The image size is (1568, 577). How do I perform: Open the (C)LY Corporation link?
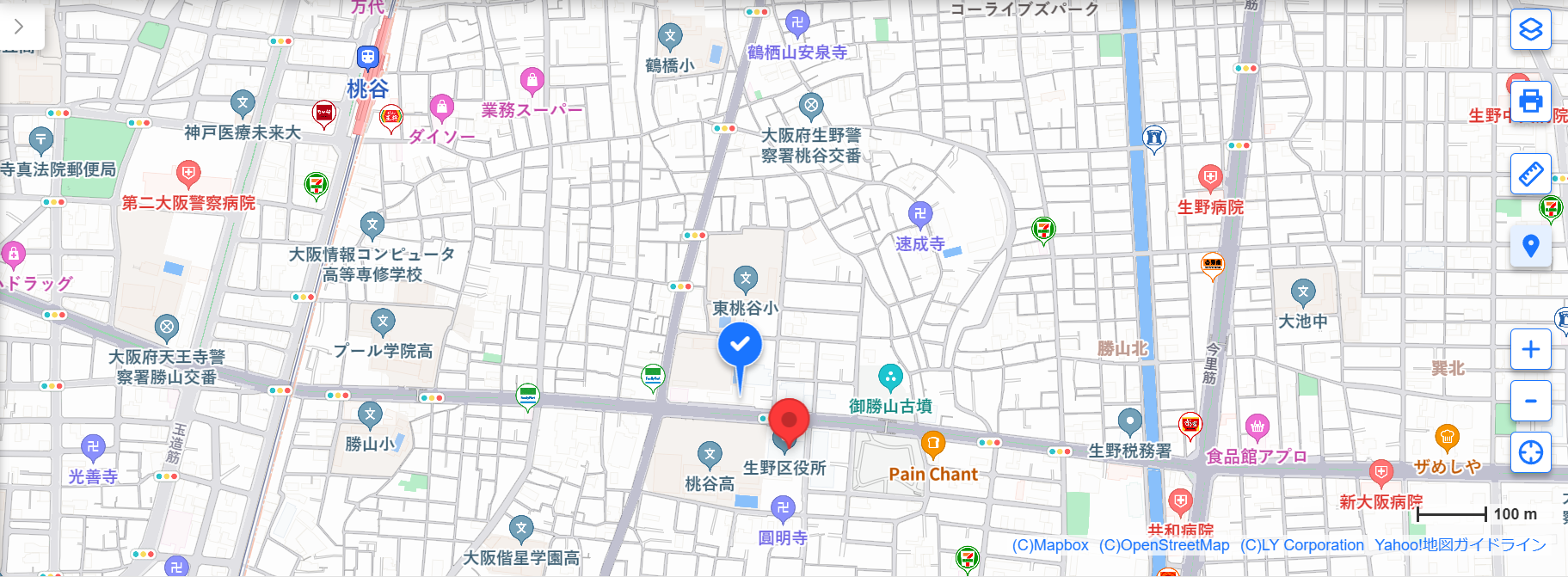1301,545
